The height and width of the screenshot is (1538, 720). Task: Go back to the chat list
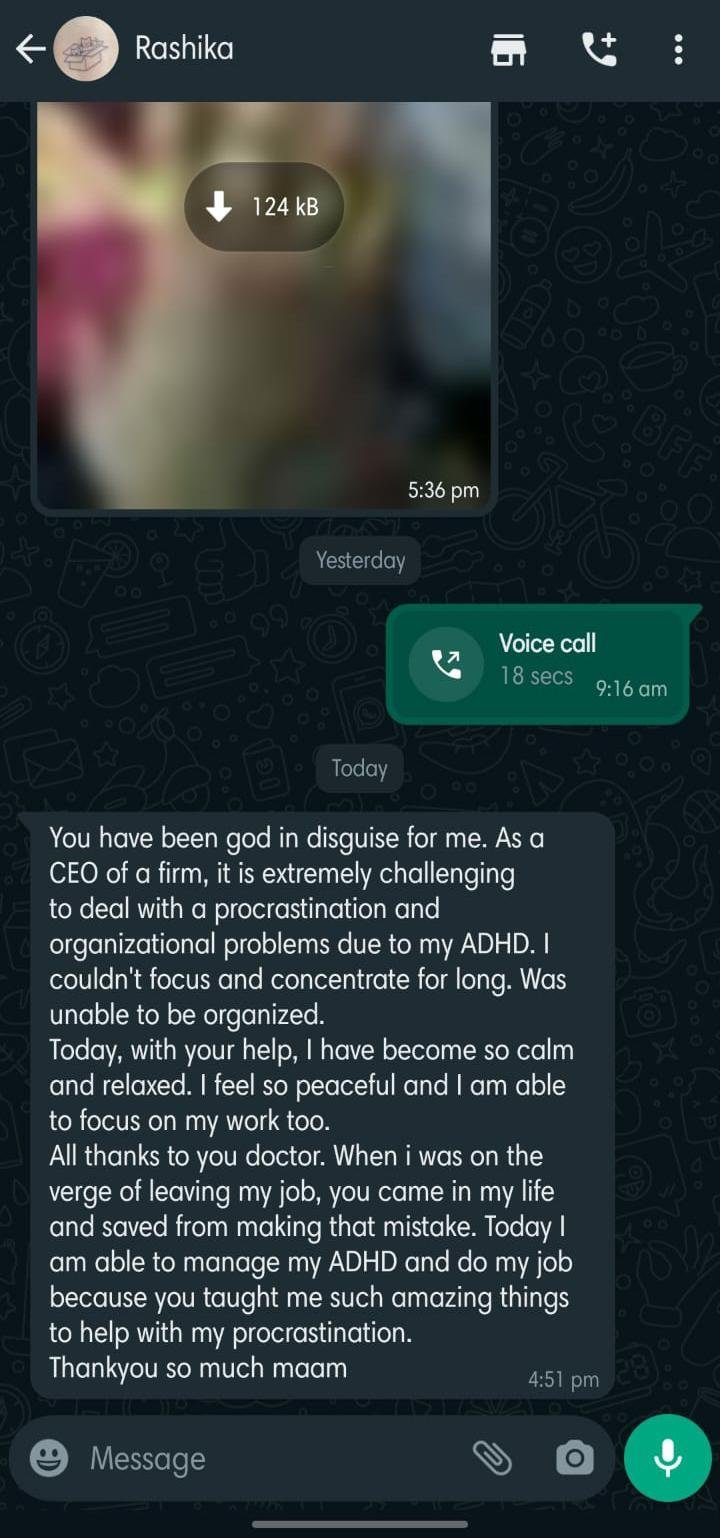pyautogui.click(x=30, y=49)
